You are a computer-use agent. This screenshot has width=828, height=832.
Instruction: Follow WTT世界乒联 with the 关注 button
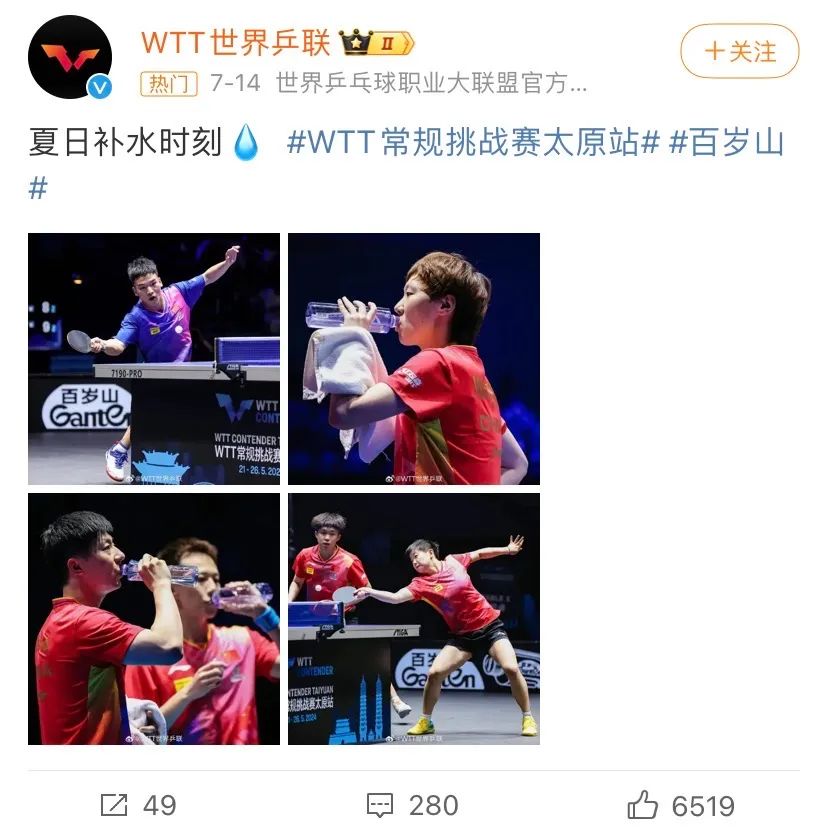740,51
